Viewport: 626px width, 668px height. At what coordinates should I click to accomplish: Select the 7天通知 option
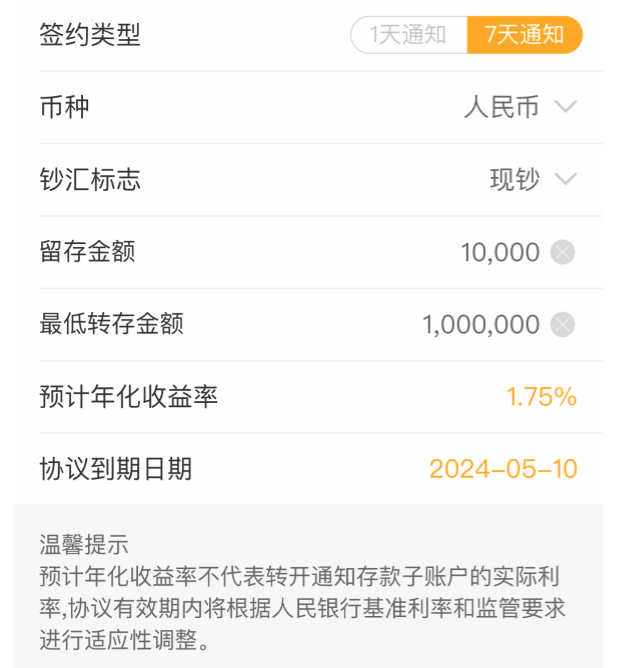(x=524, y=35)
